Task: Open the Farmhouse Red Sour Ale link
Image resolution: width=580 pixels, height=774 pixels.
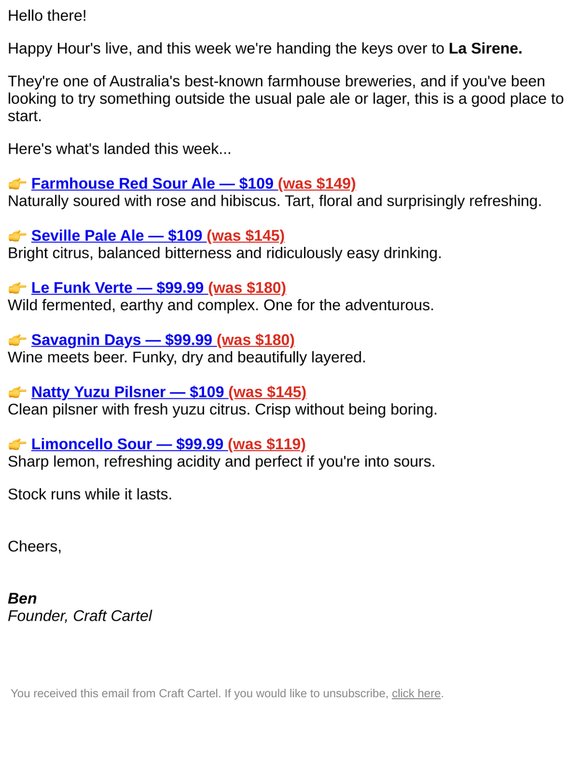Action: tap(193, 184)
